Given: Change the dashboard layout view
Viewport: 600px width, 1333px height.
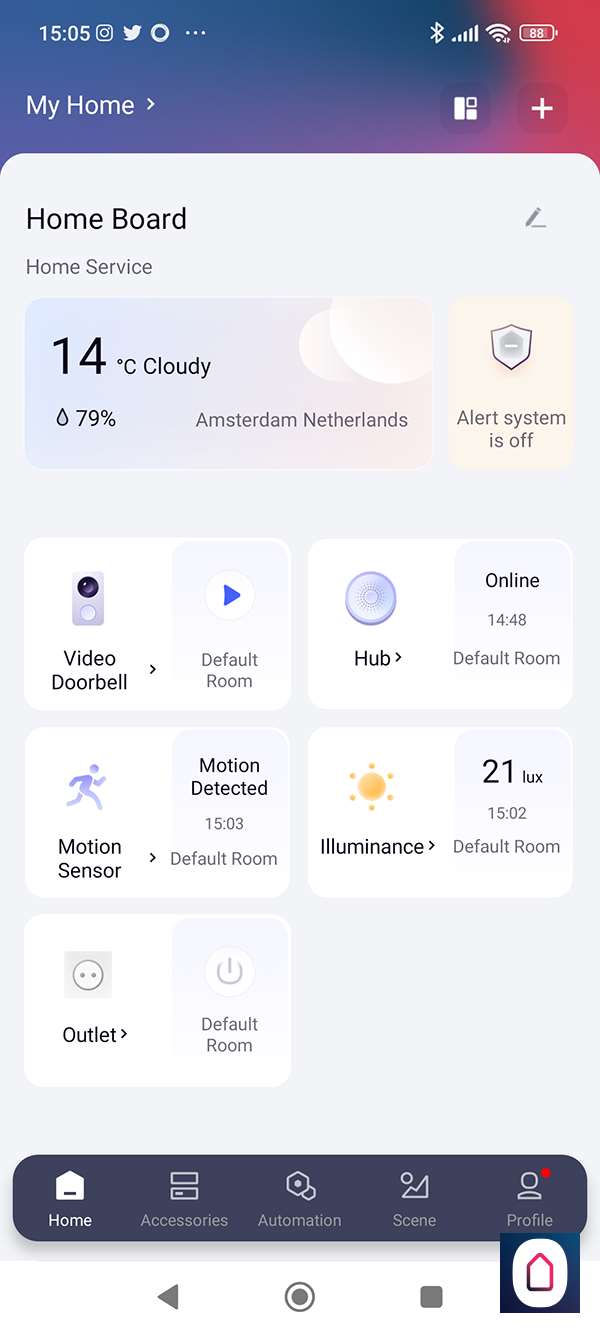Looking at the screenshot, I should pyautogui.click(x=465, y=108).
